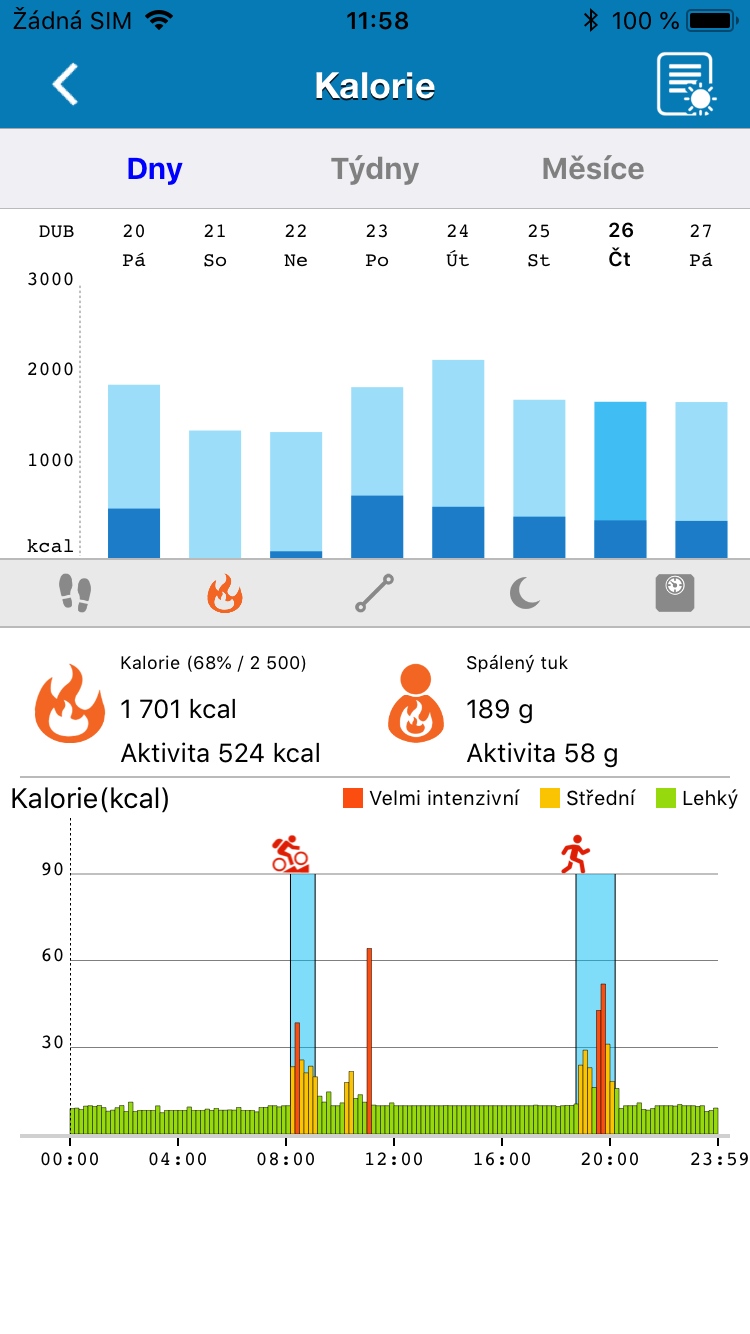Go back using the header arrow

pos(65,84)
